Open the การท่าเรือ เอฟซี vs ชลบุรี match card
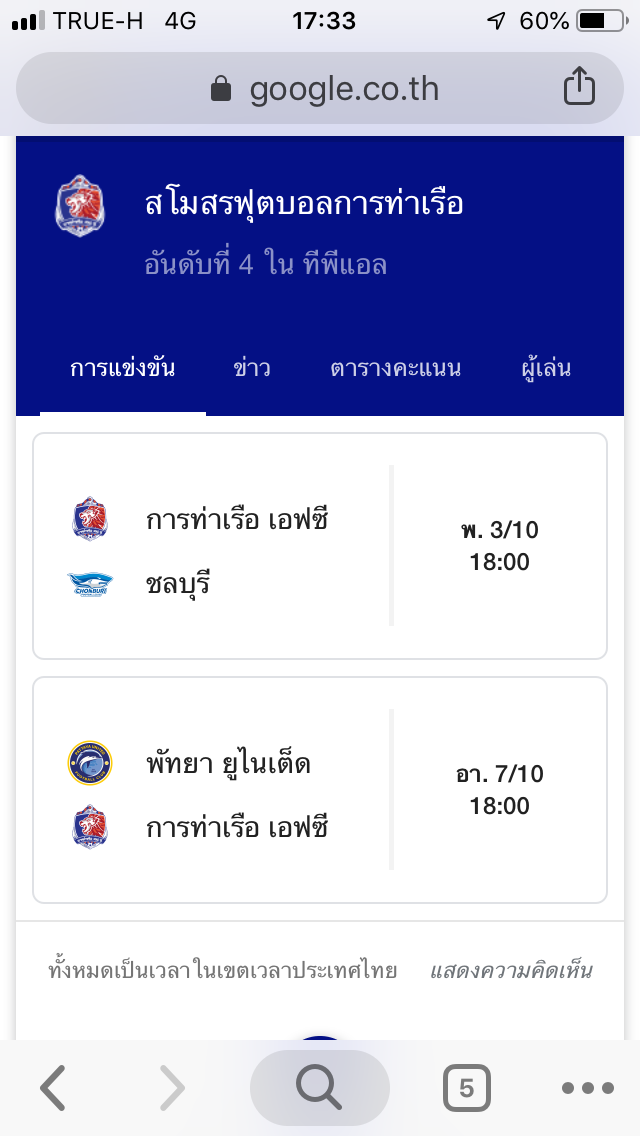640x1136 pixels. [x=320, y=546]
